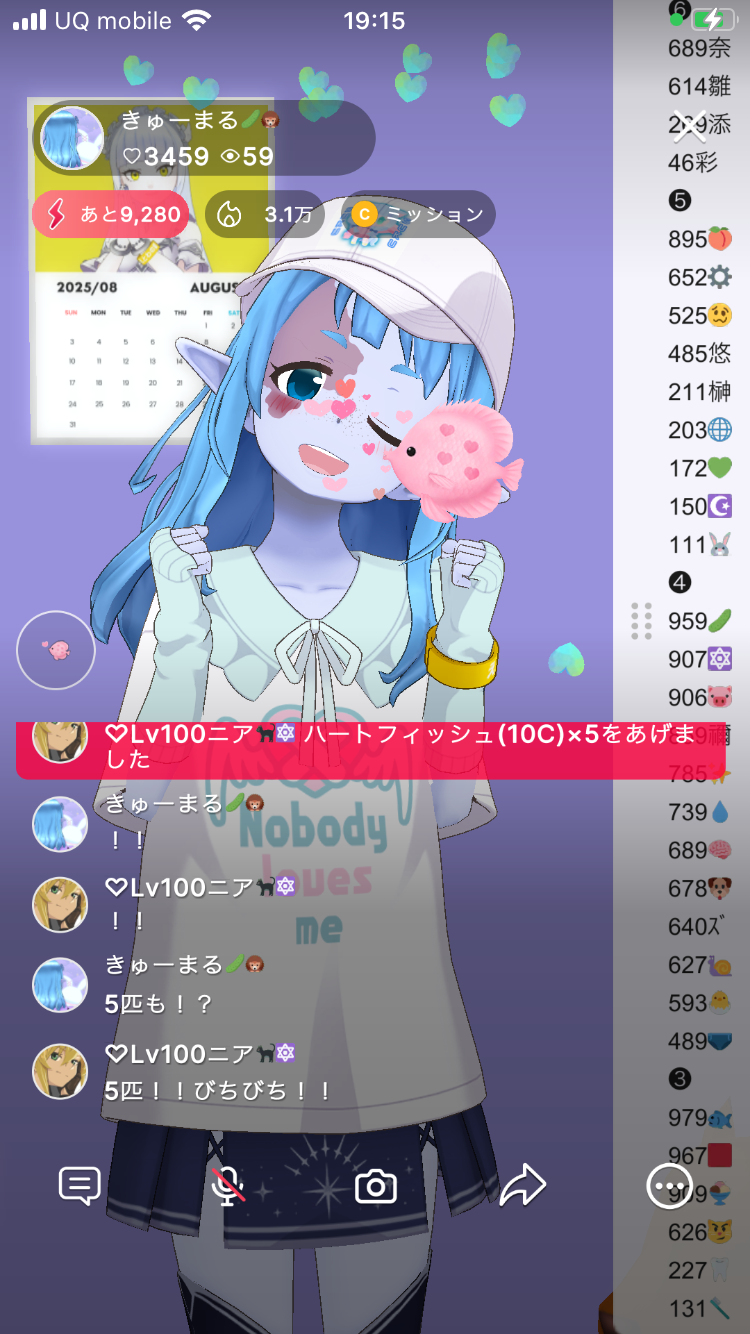
Task: Tap the ranking panel drag handle
Action: coord(641,621)
